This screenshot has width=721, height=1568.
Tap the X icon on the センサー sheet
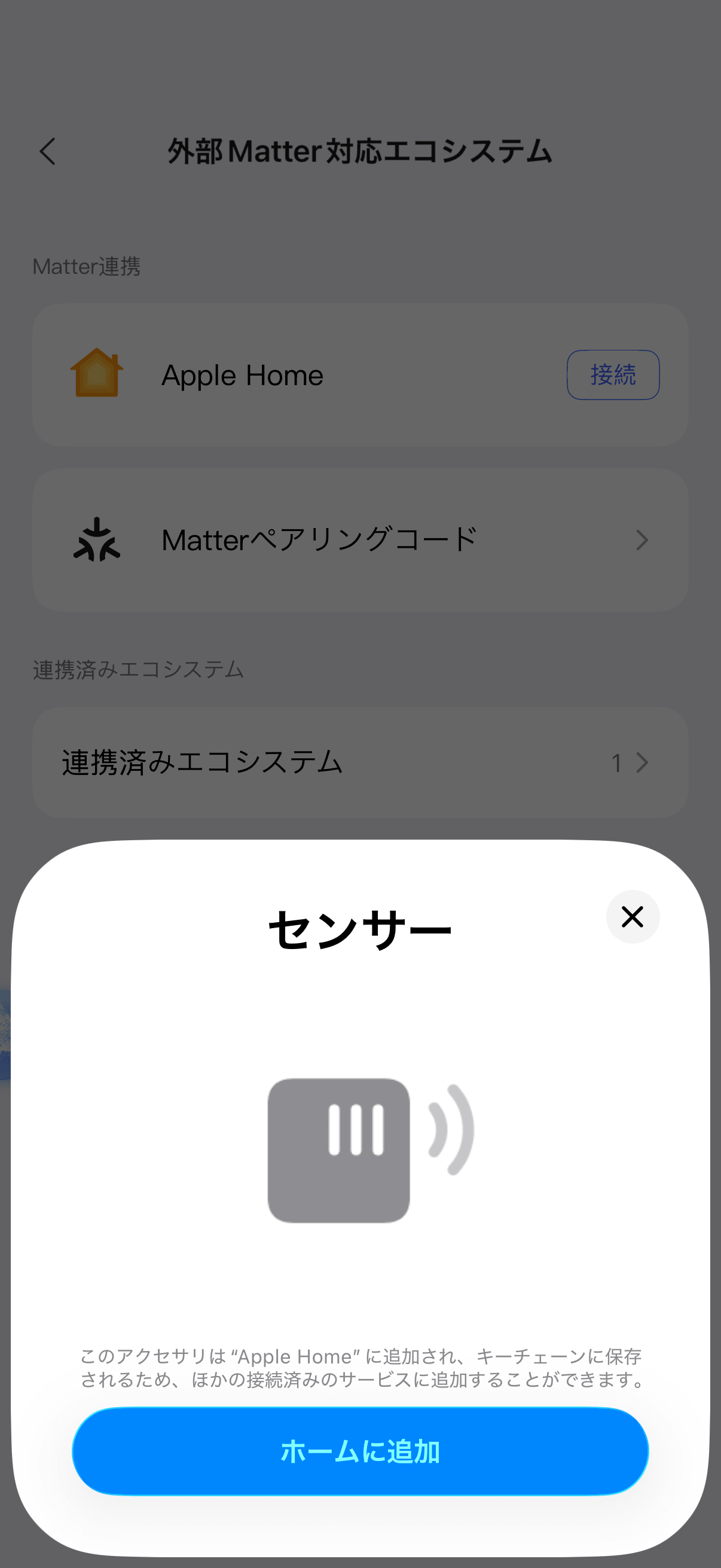(x=632, y=917)
